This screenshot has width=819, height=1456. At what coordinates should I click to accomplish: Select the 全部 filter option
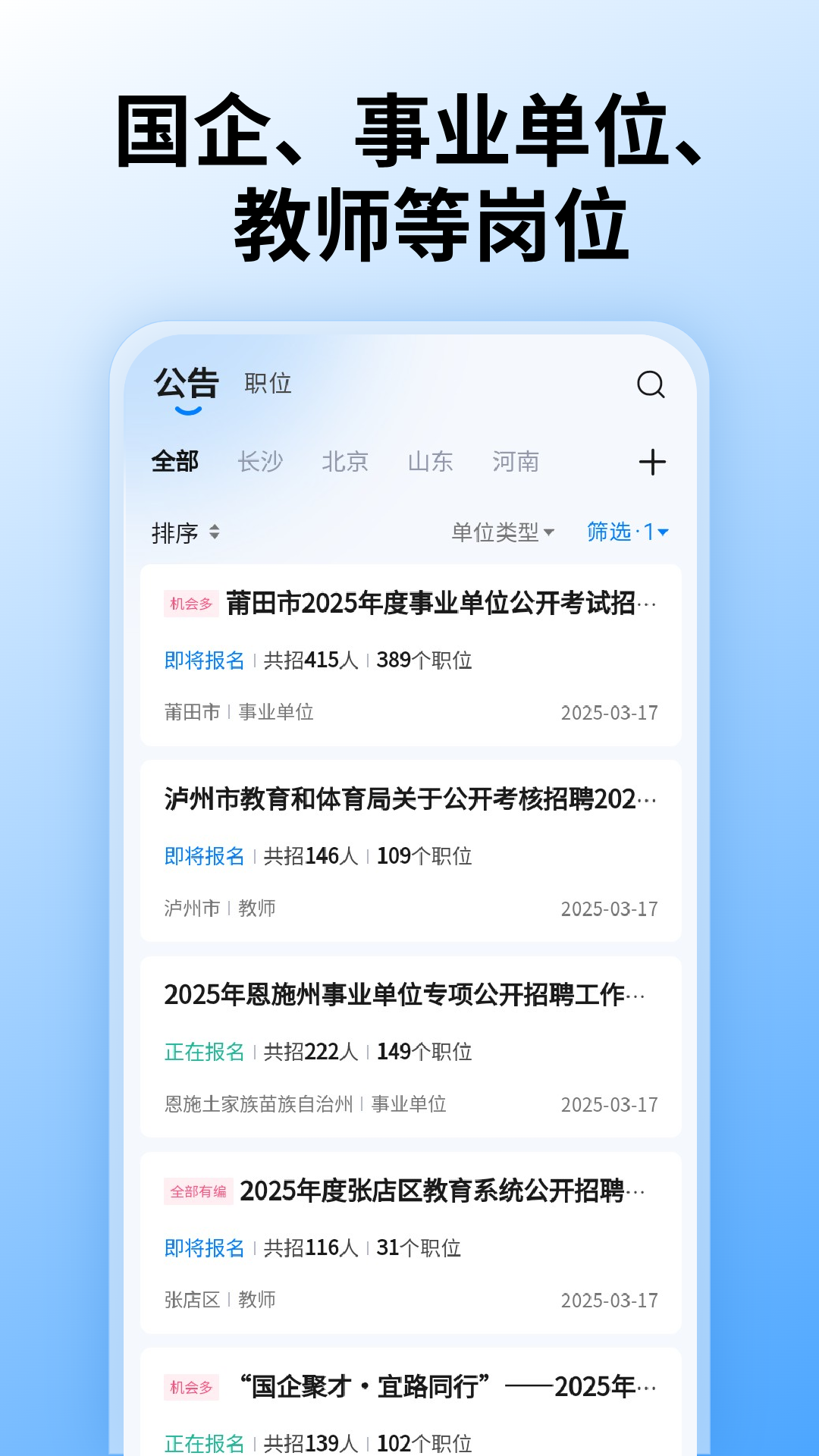176,462
